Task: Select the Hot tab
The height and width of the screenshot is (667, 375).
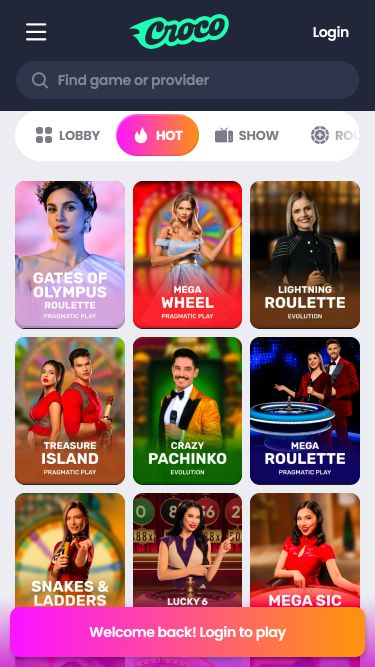Action: pyautogui.click(x=157, y=135)
